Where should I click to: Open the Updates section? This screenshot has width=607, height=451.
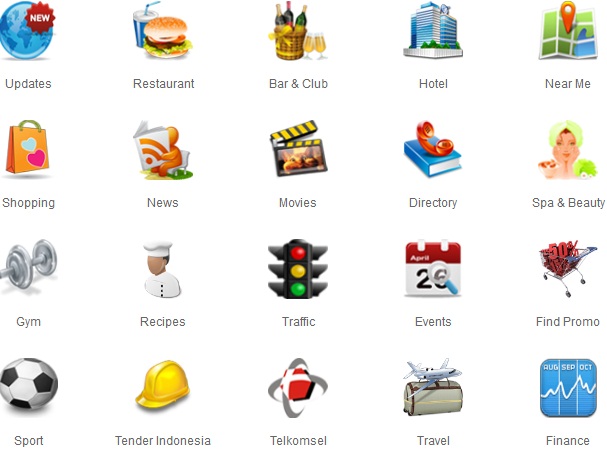tap(28, 34)
